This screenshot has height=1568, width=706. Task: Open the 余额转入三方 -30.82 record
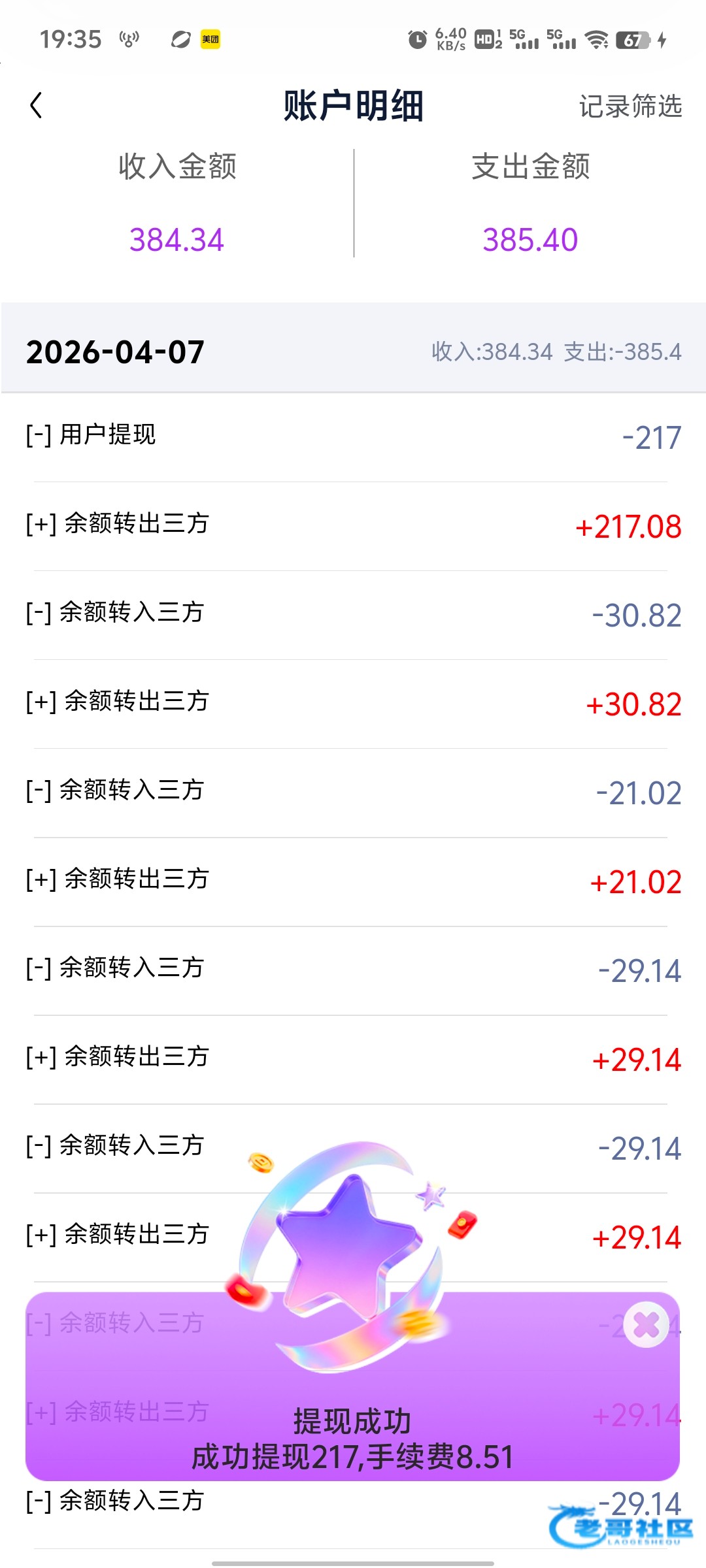[353, 615]
